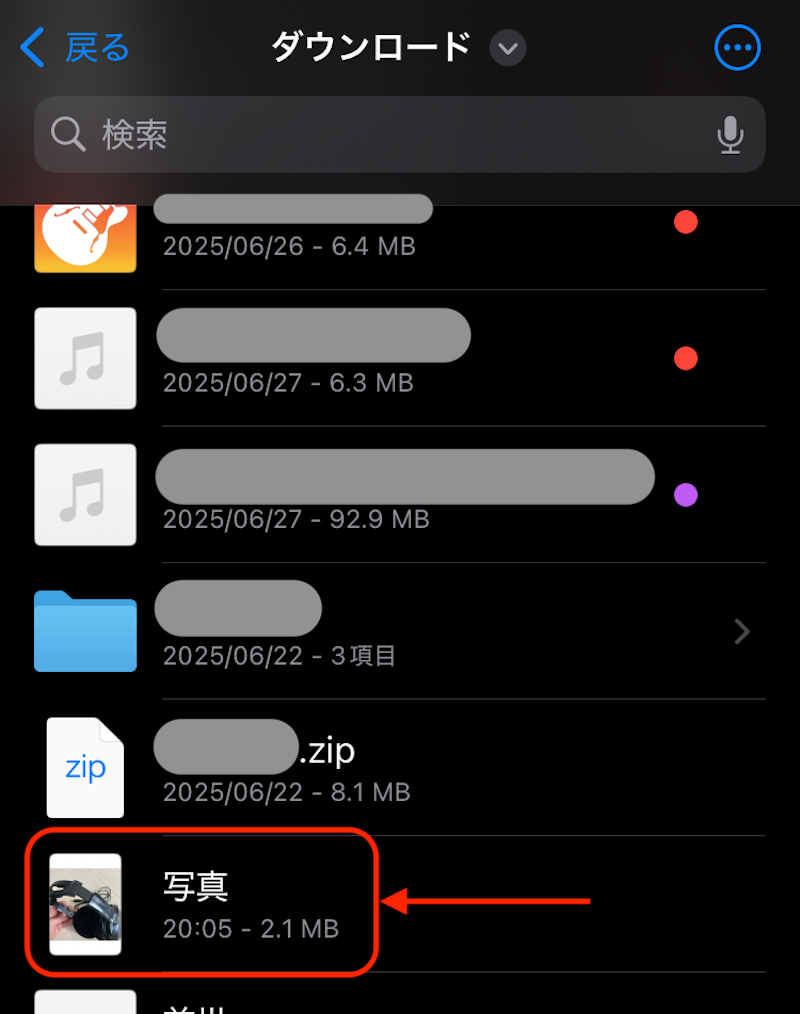The width and height of the screenshot is (800, 1014).
Task: Go back using the 戻る button
Action: pos(75,47)
